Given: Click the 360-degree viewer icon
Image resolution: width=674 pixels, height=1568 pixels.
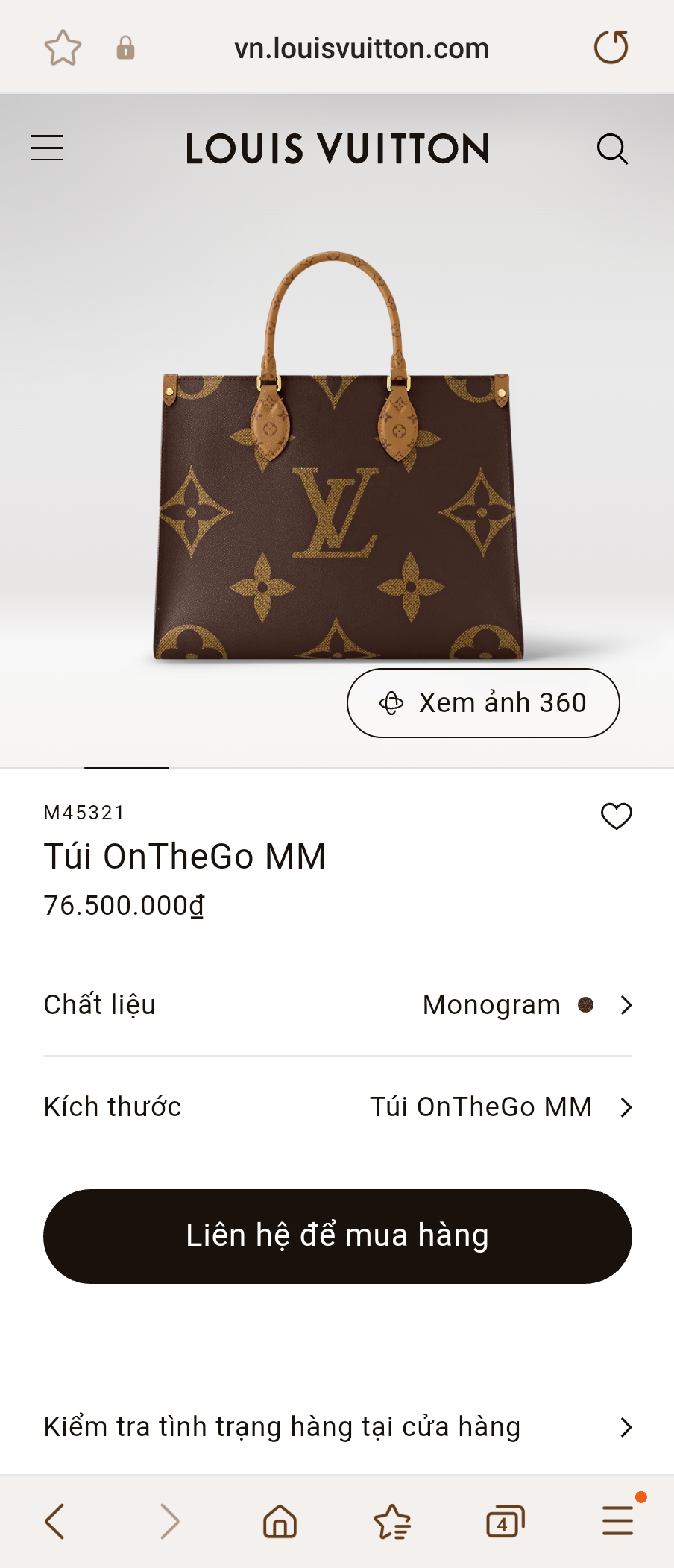Looking at the screenshot, I should click(x=391, y=702).
